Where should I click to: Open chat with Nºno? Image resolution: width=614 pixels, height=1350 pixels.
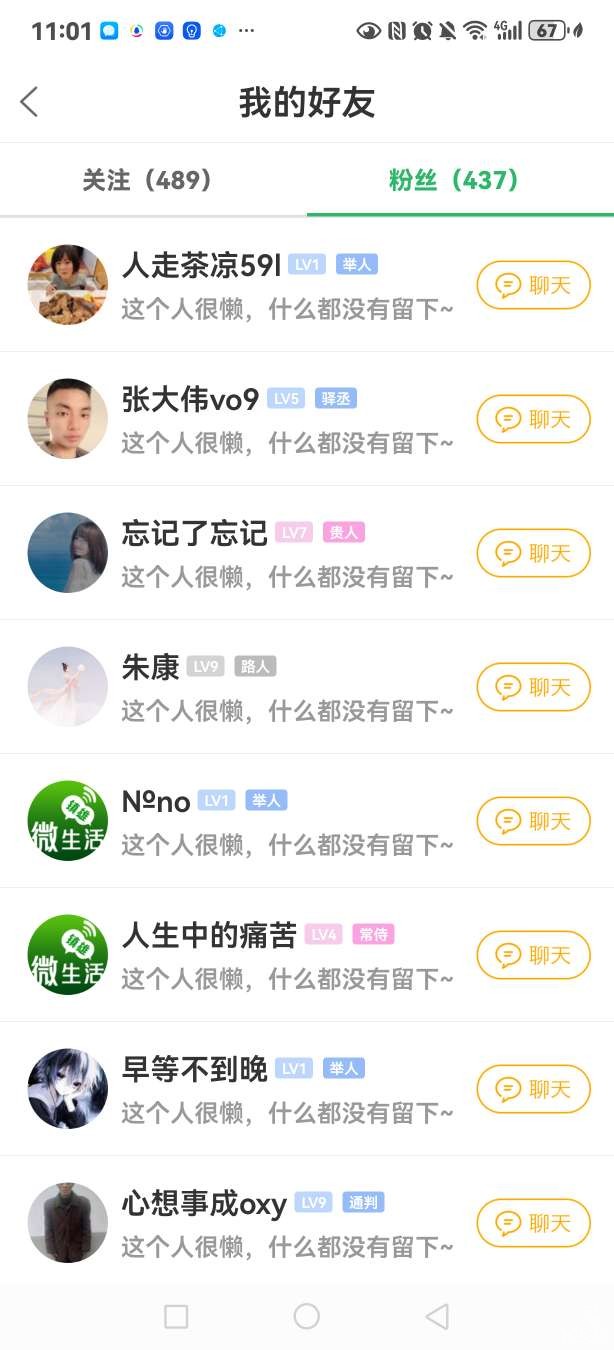533,822
